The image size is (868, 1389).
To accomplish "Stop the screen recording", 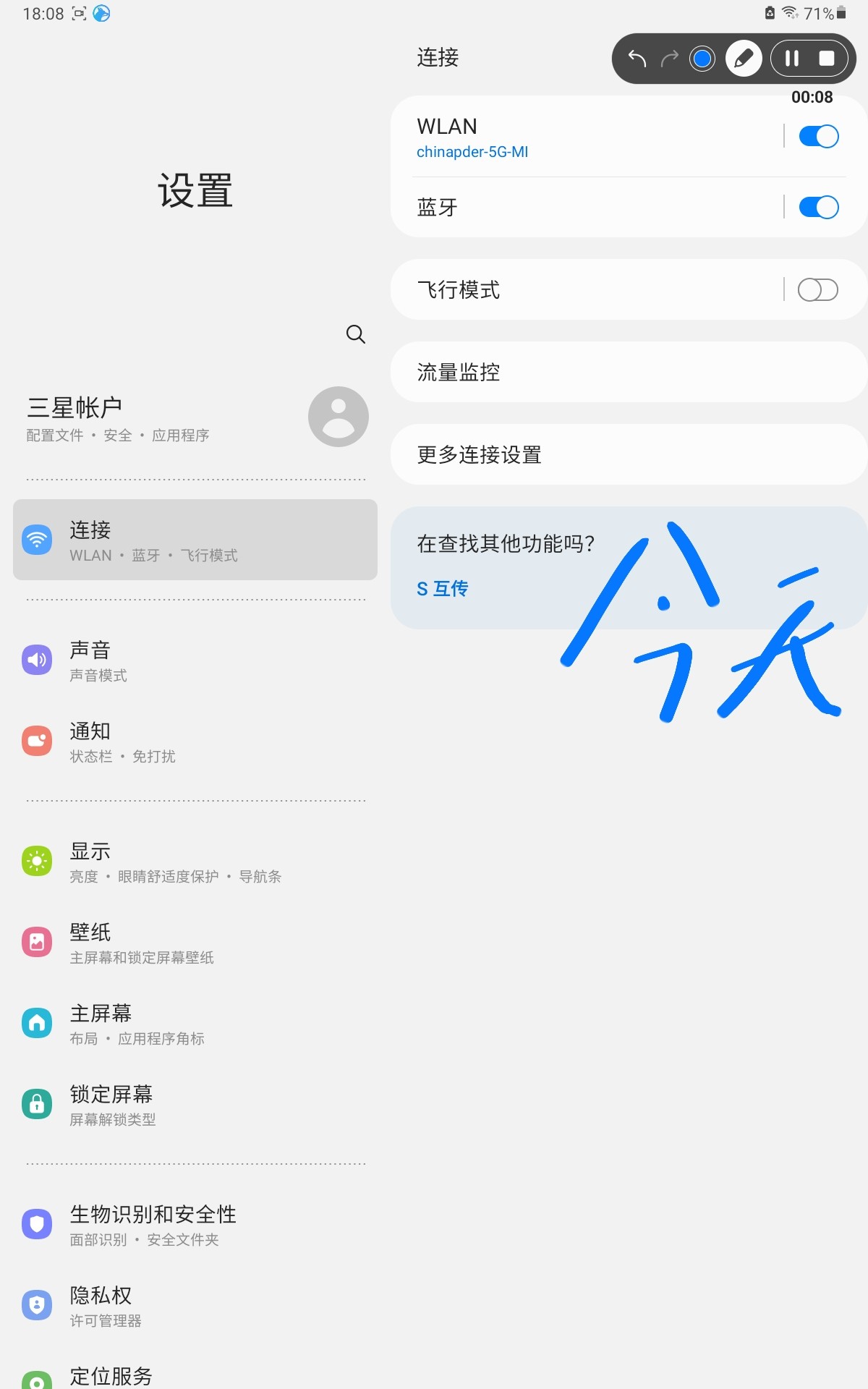I will pyautogui.click(x=827, y=59).
